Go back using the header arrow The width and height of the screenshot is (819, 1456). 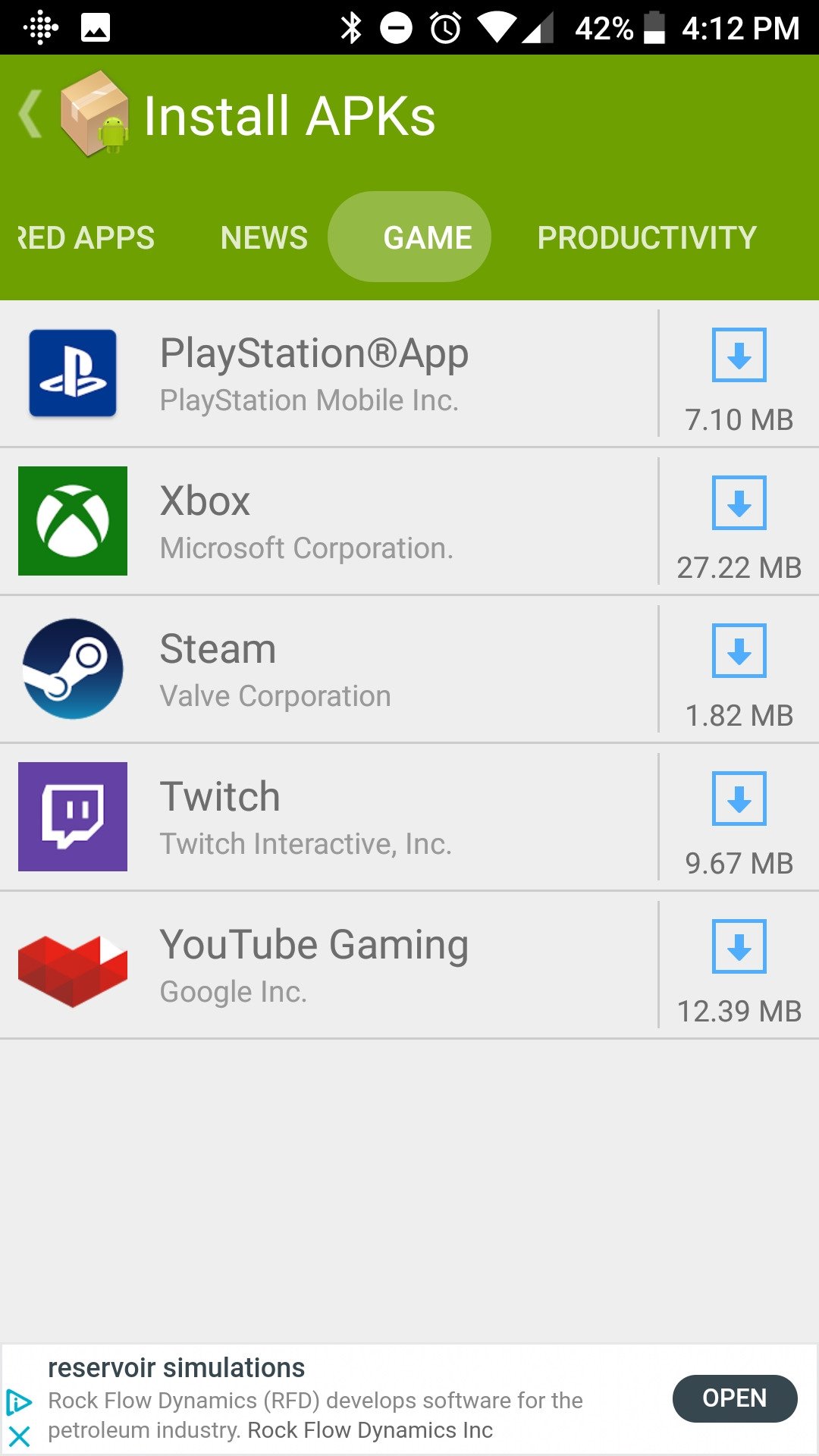tap(30, 115)
